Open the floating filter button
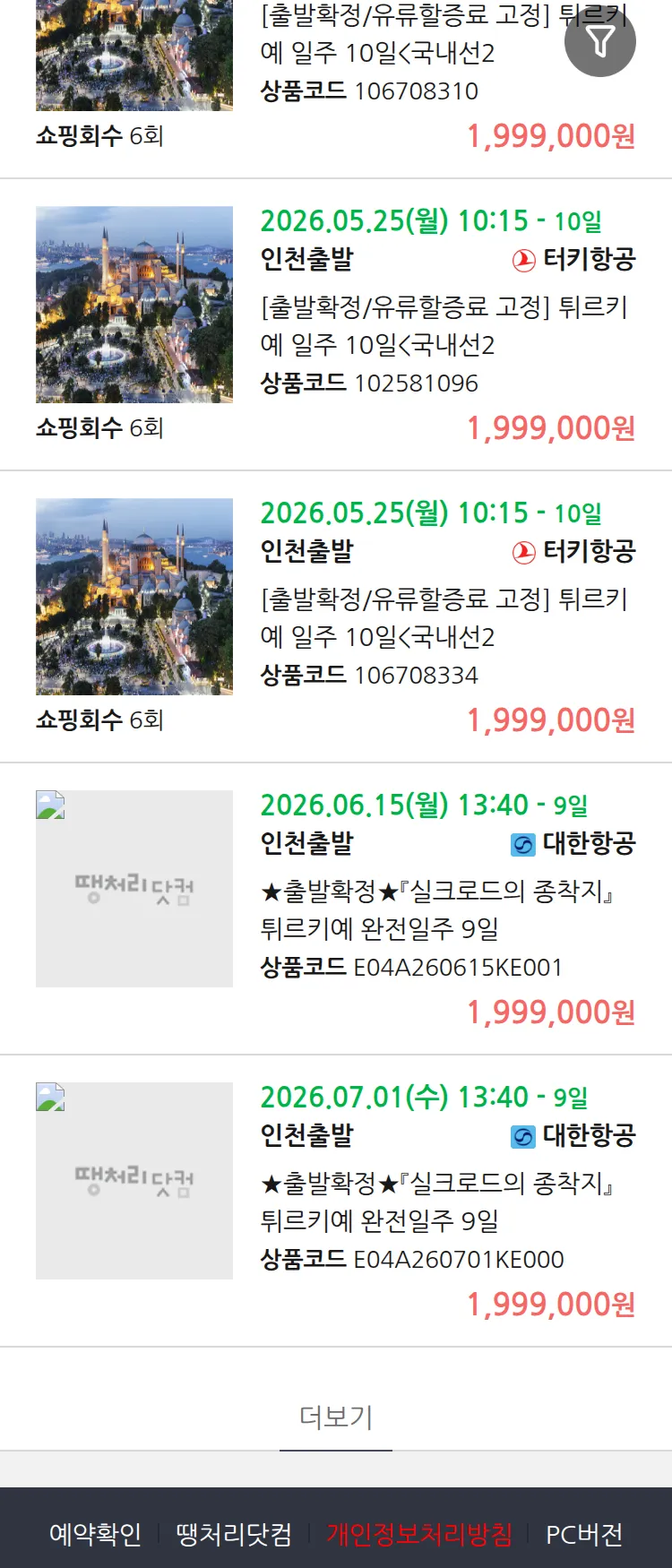Viewport: 672px width, 1568px height. coord(600,41)
